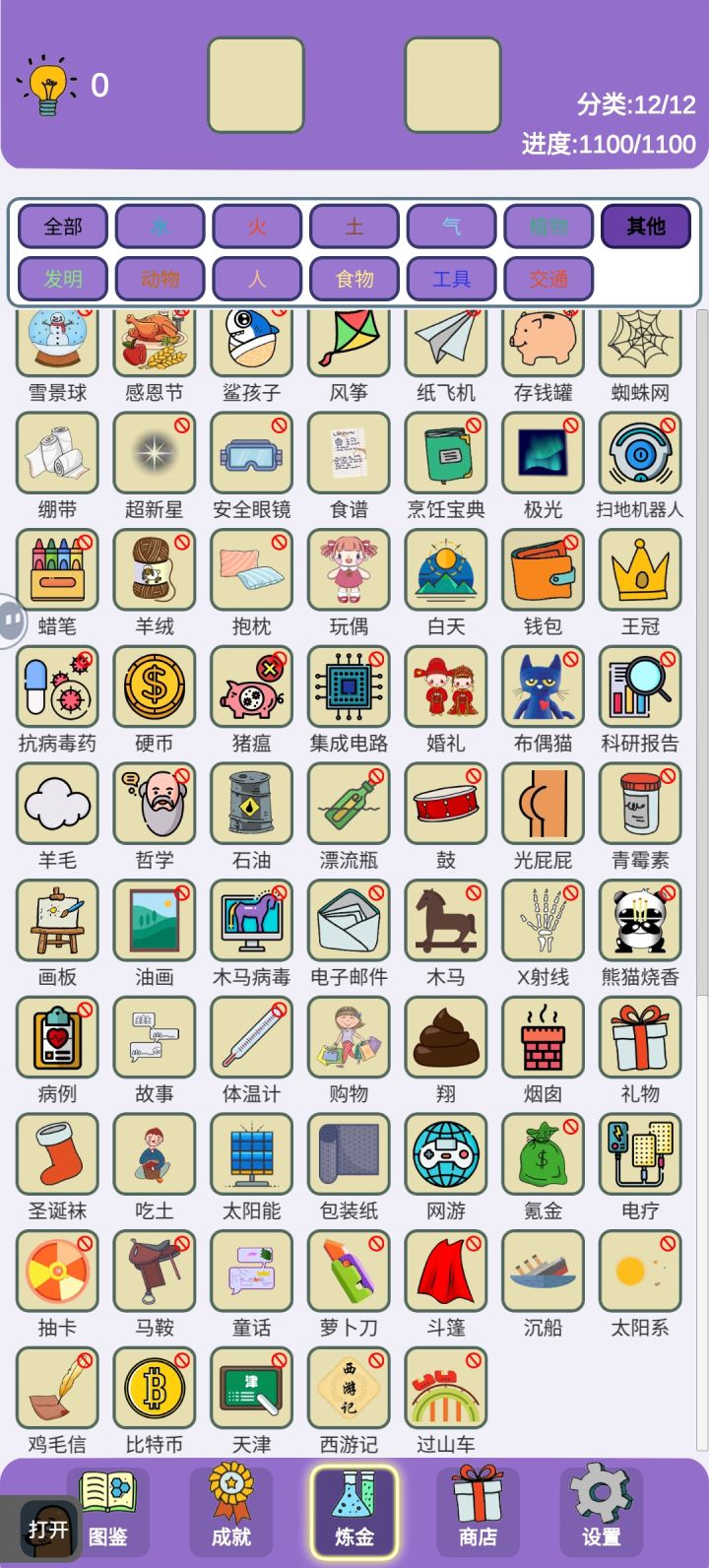The width and height of the screenshot is (709, 1568).
Task: Select the 雪景球 (snow globe) item
Action: point(56,339)
